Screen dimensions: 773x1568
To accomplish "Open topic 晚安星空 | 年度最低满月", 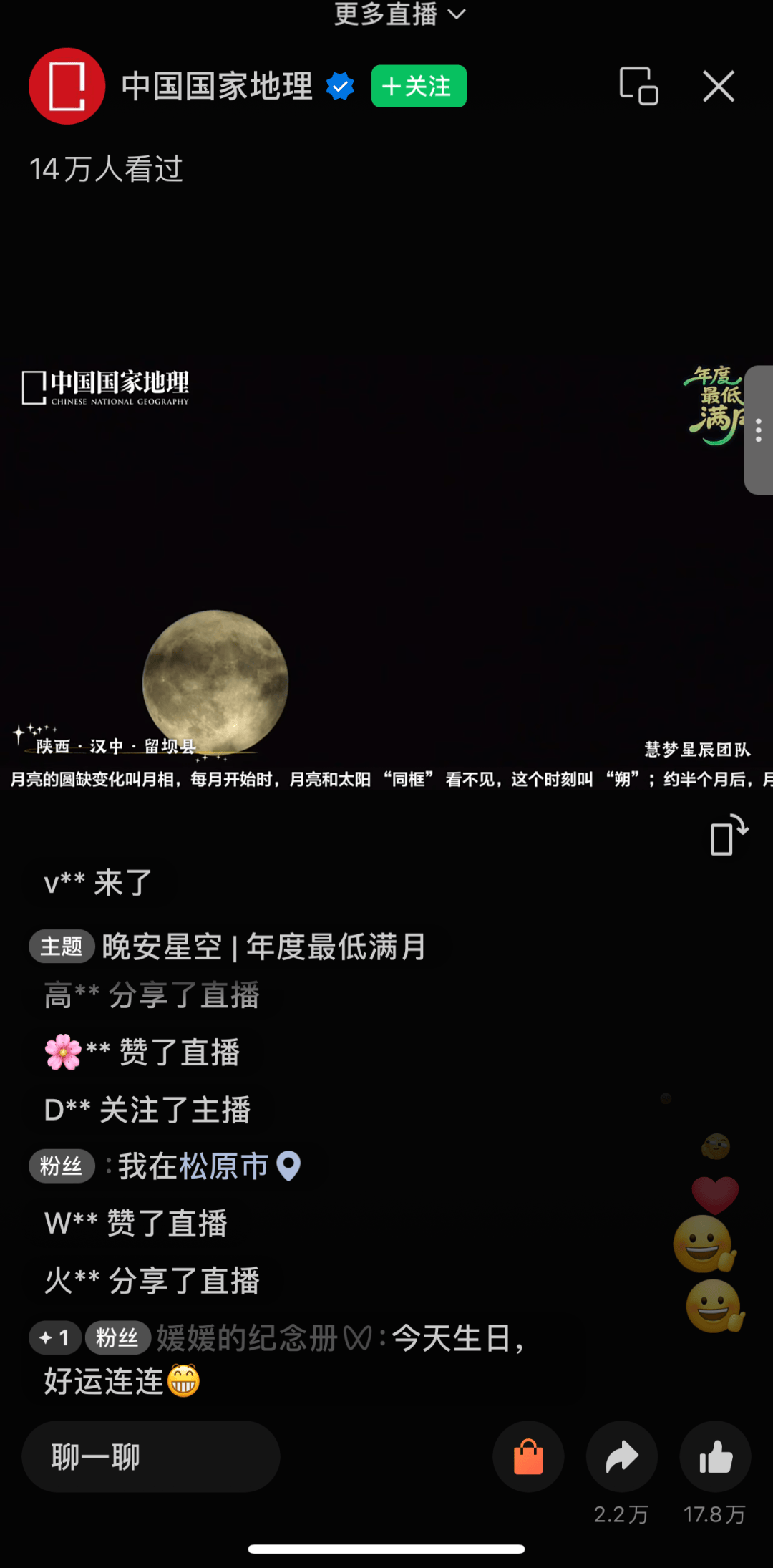I will coord(263,947).
